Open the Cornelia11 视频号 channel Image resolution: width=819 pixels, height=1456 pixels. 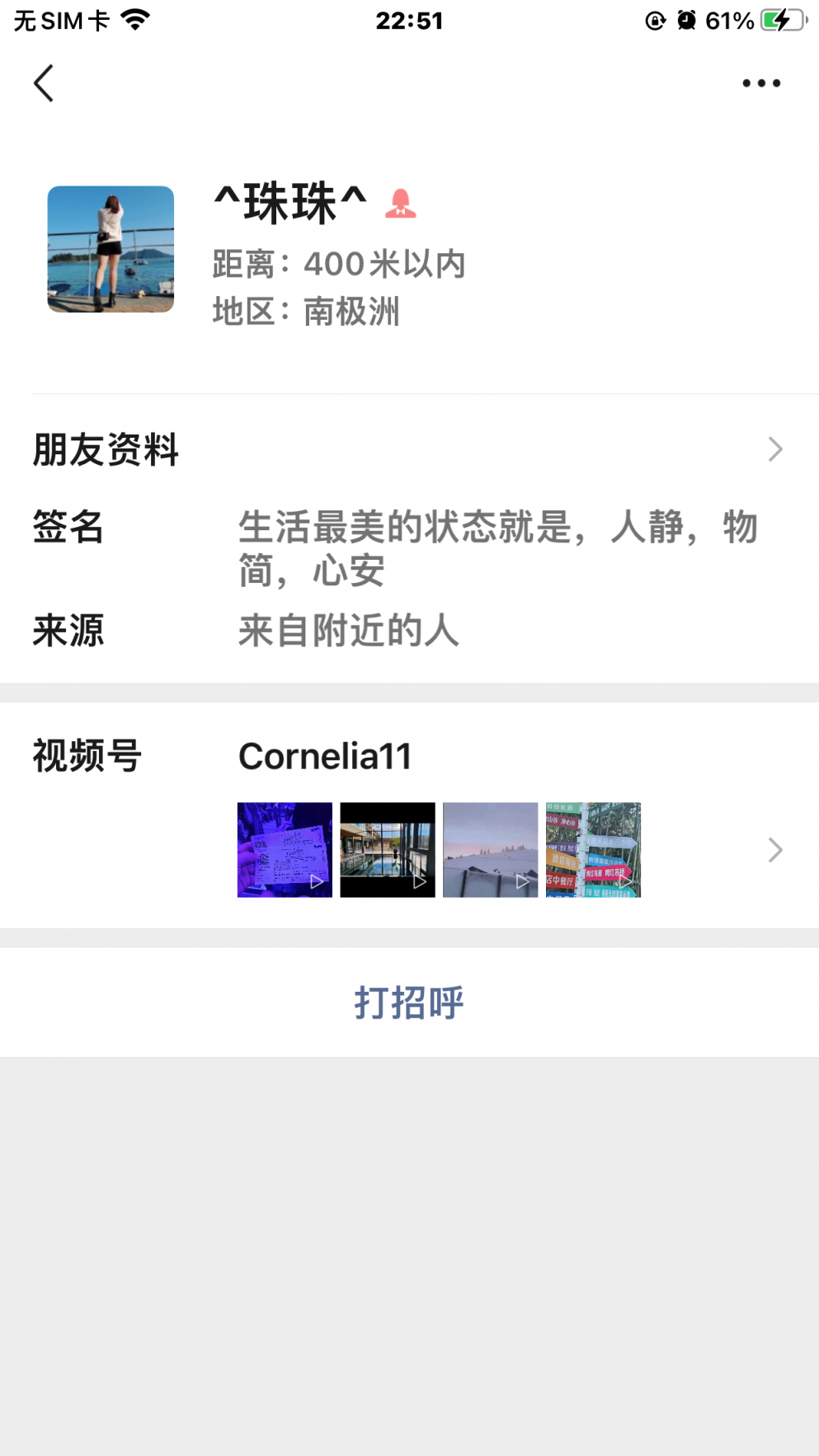325,756
